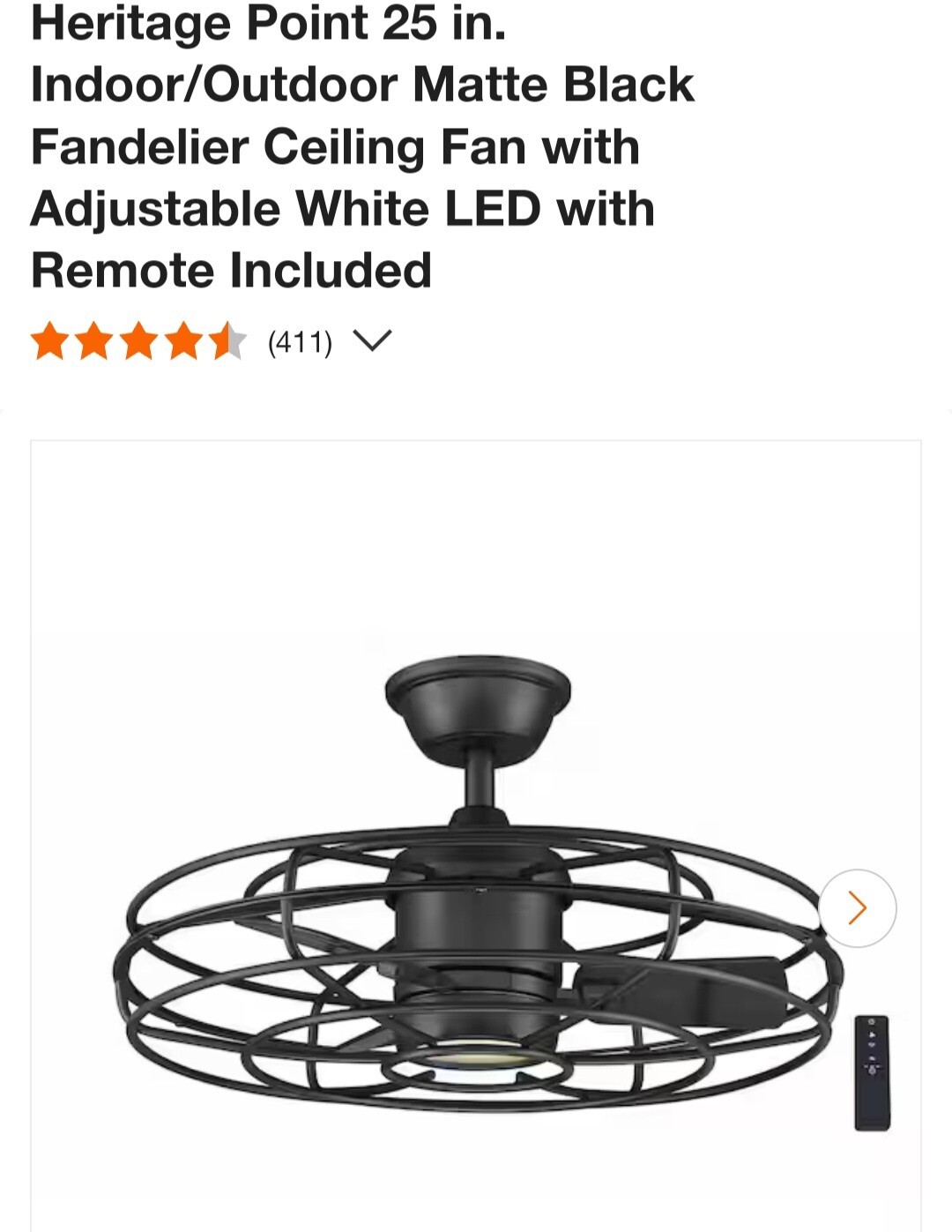Show the next product image

857,907
